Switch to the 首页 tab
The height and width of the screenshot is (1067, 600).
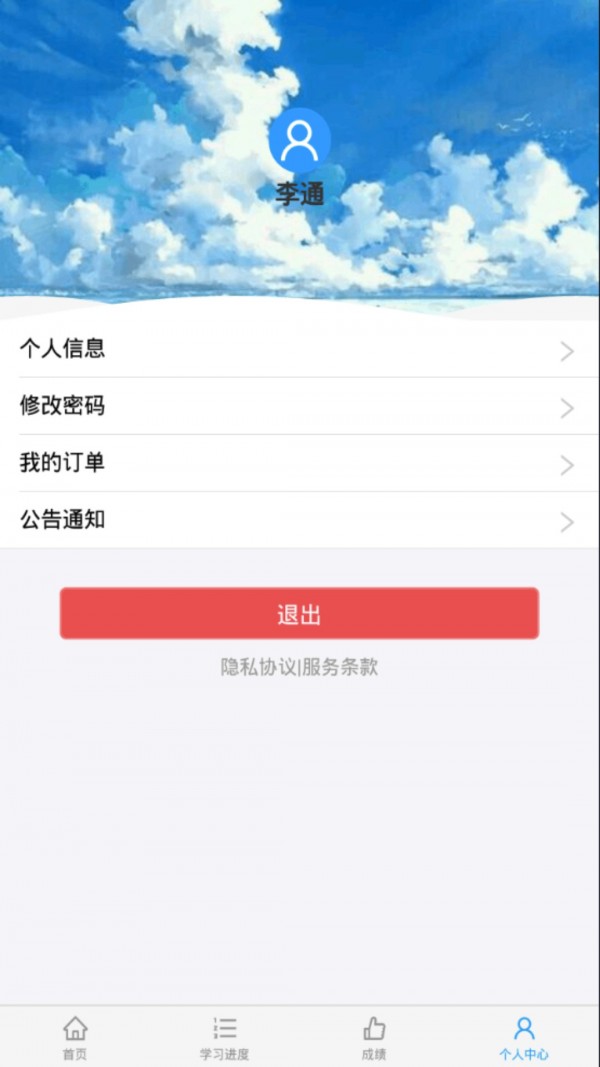[75, 1037]
